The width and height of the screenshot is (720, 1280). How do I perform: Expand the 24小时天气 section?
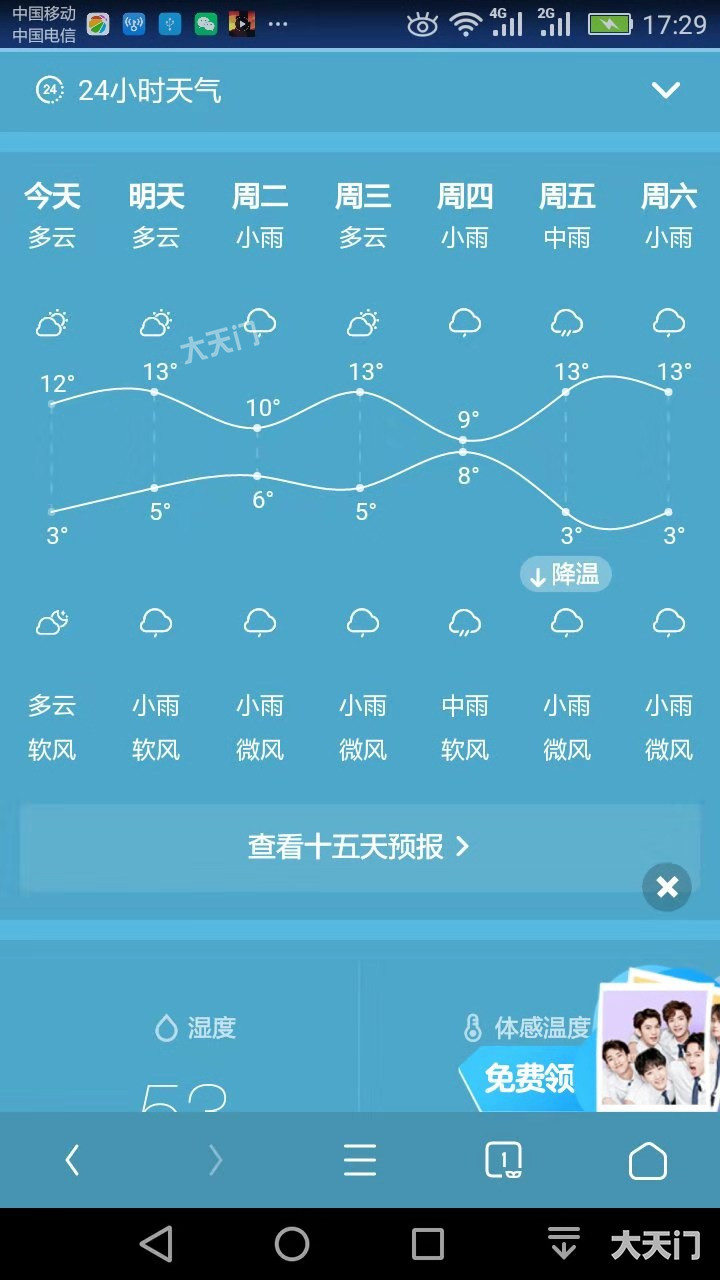click(x=665, y=91)
